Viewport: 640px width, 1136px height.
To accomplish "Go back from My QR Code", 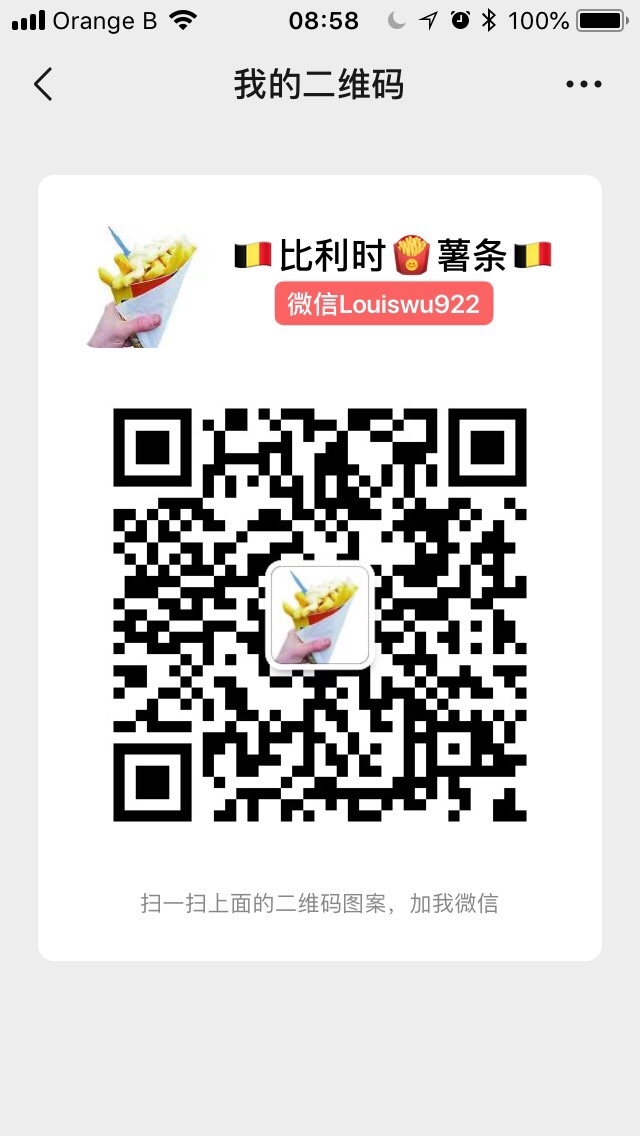I will (43, 85).
